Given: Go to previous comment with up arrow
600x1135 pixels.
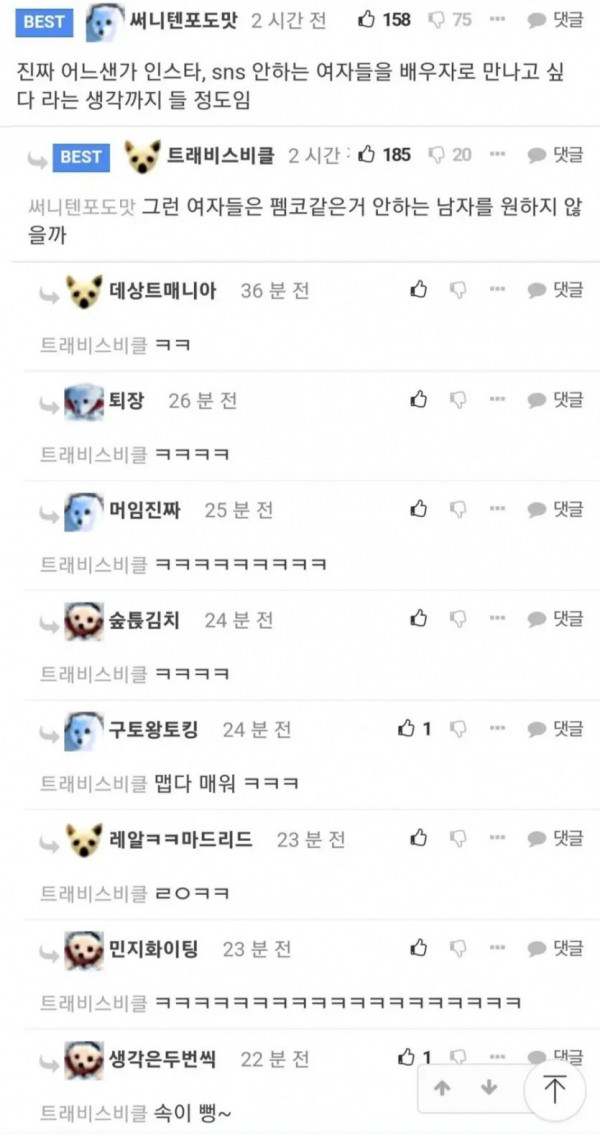Looking at the screenshot, I should (443, 1088).
